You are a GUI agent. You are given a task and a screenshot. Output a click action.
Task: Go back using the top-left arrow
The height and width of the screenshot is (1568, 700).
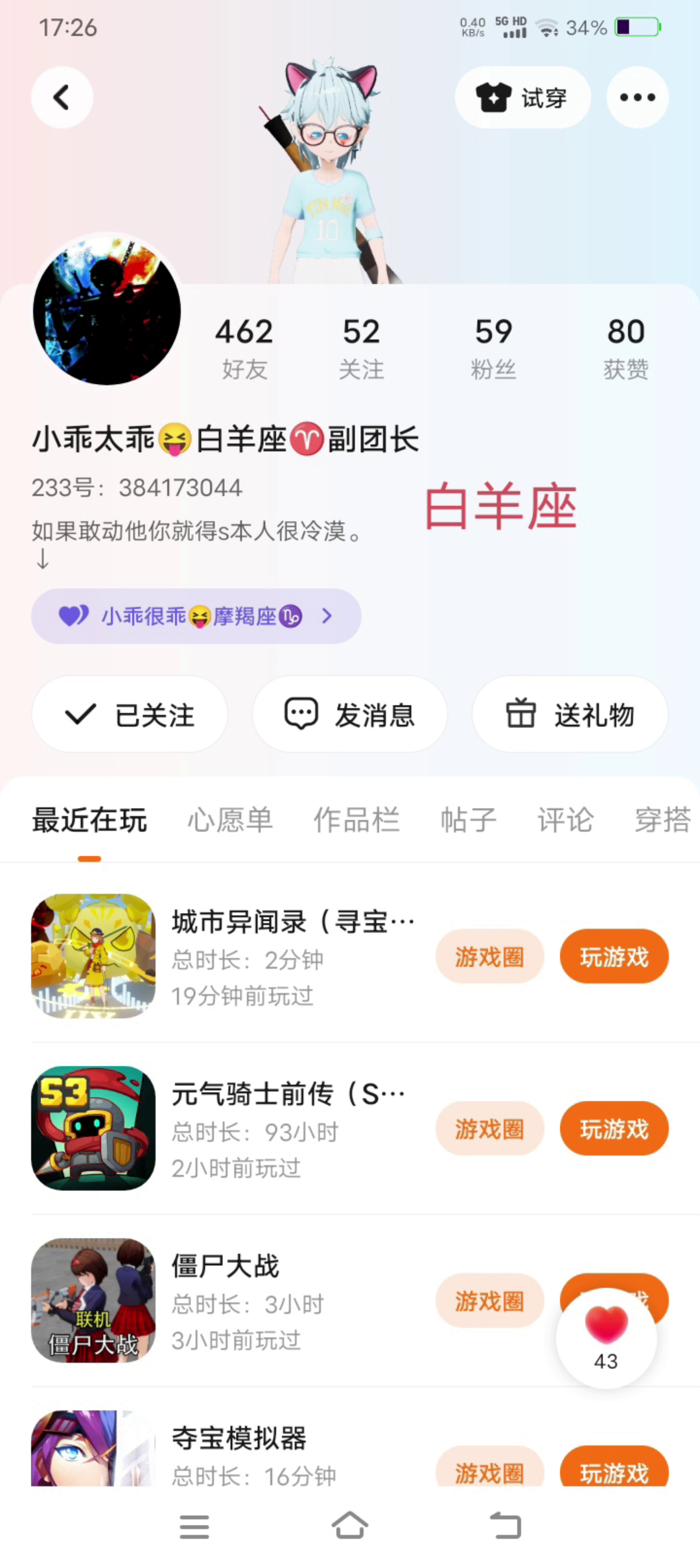(62, 97)
